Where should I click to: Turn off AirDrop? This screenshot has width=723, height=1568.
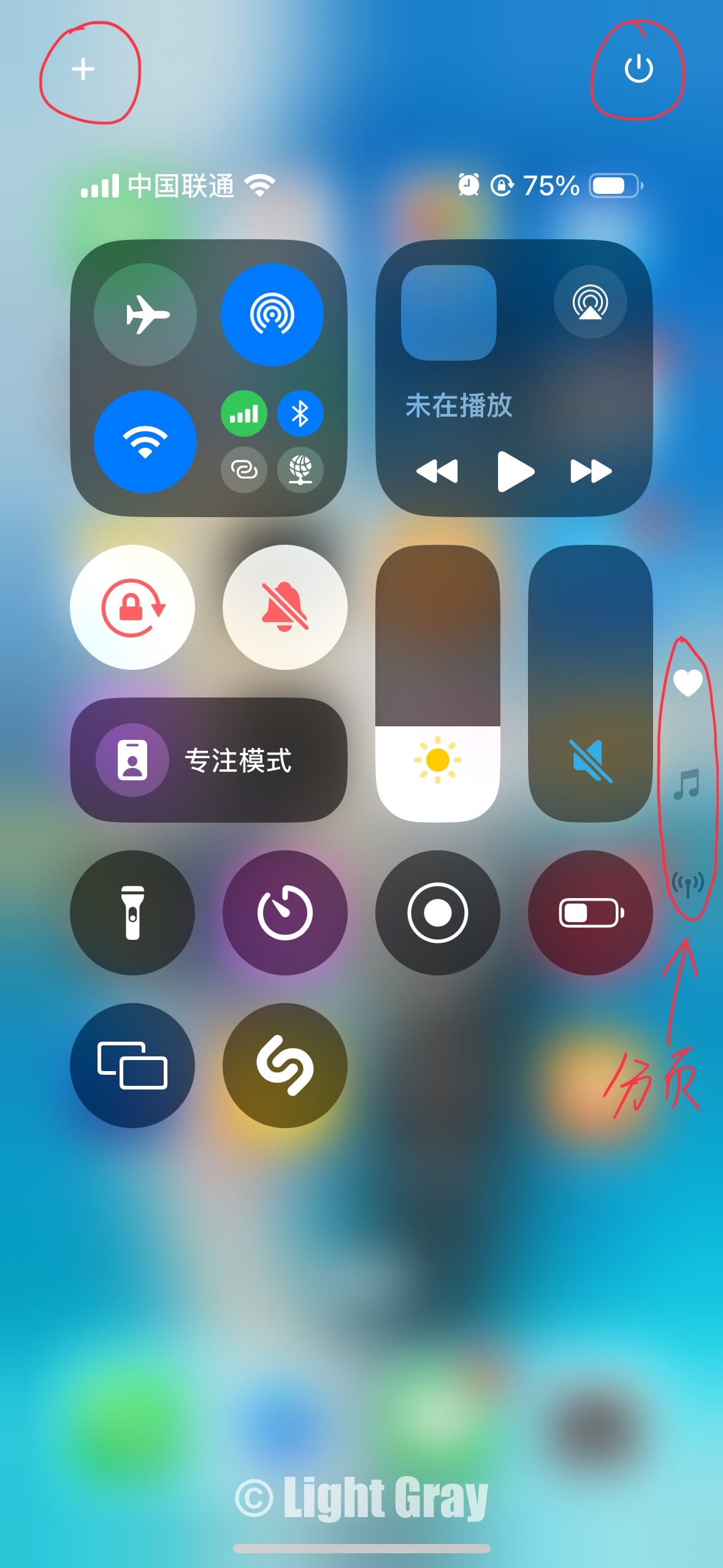click(272, 315)
